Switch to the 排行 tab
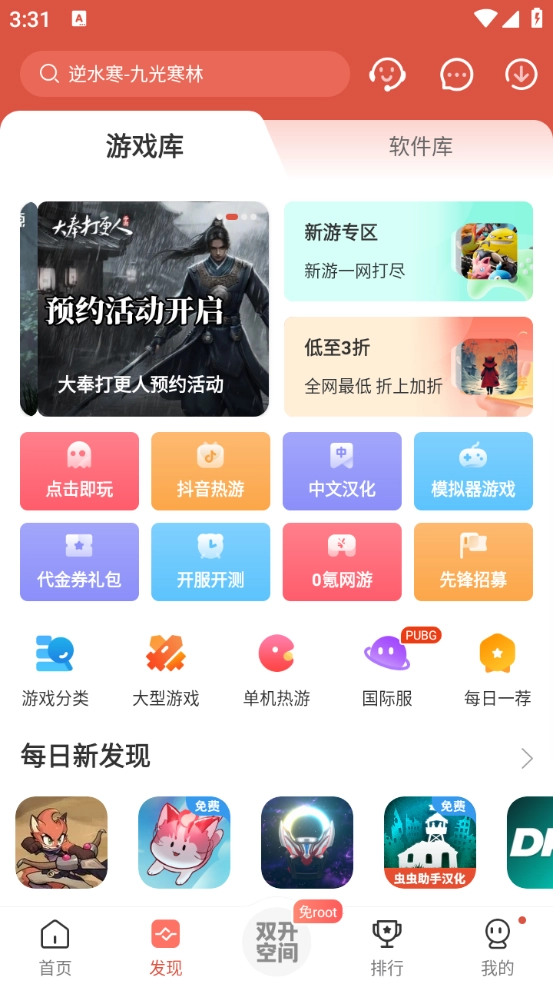553x984 pixels. (x=387, y=948)
